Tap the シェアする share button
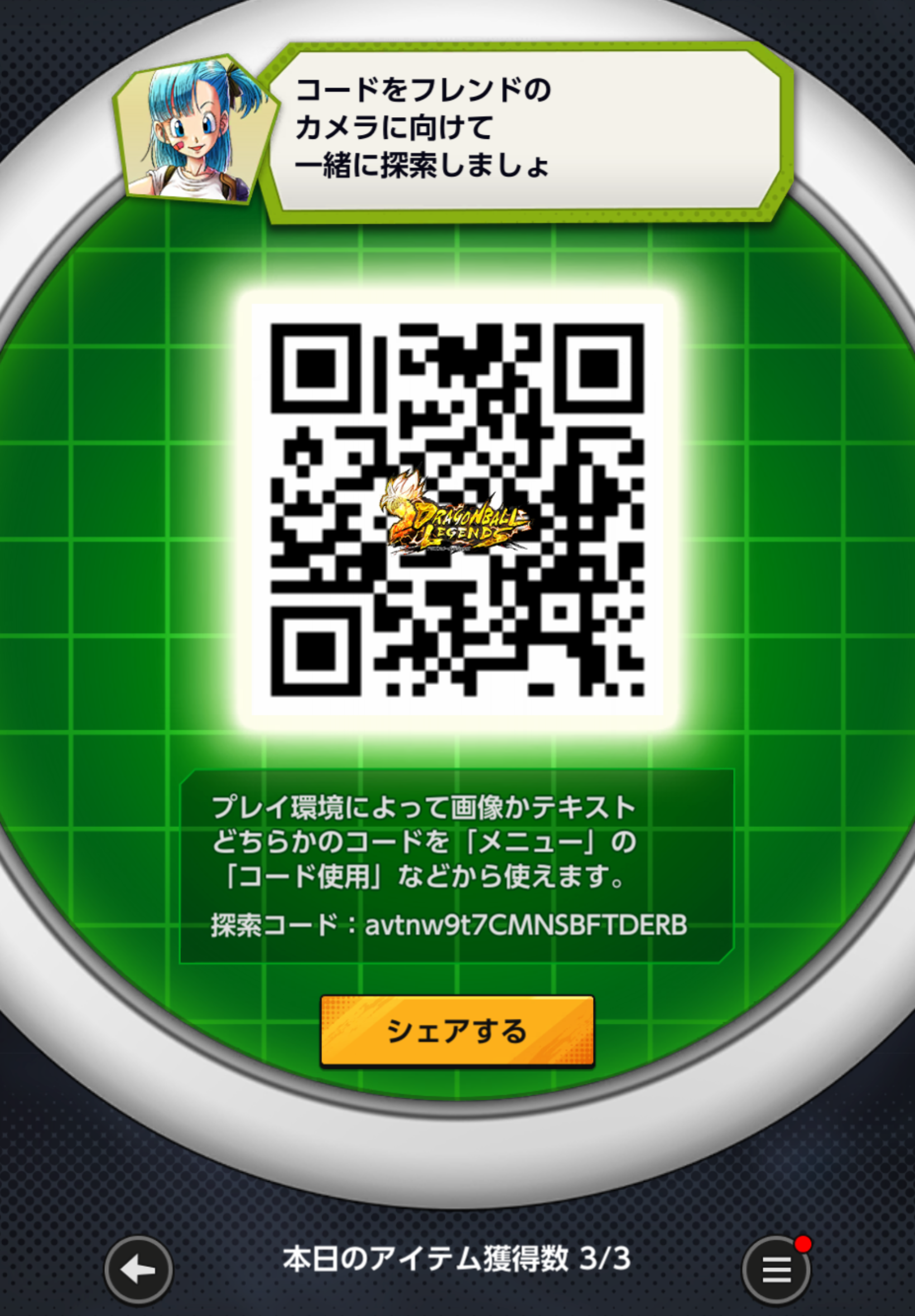 pos(457,1030)
